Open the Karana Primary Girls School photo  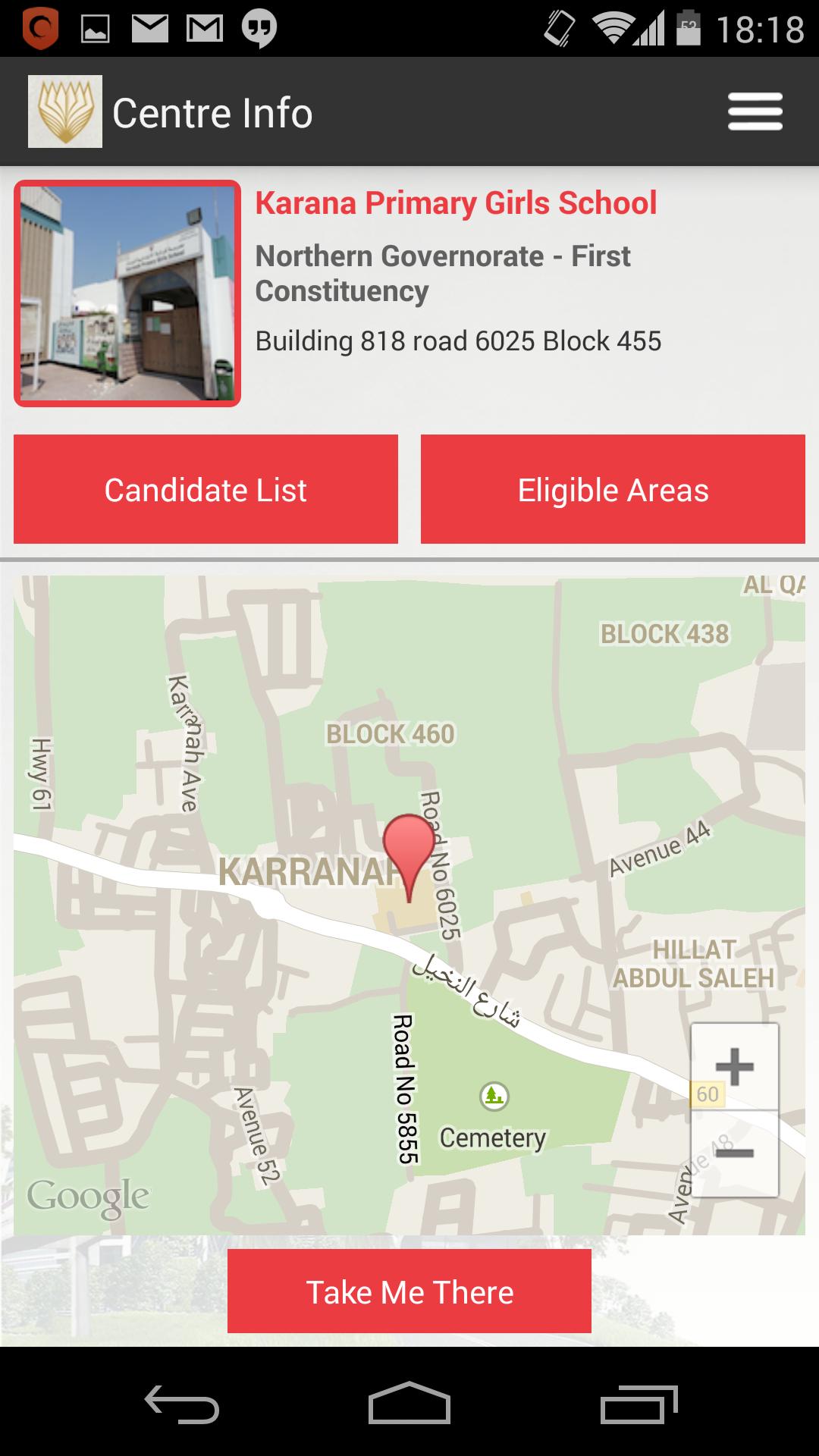point(127,293)
